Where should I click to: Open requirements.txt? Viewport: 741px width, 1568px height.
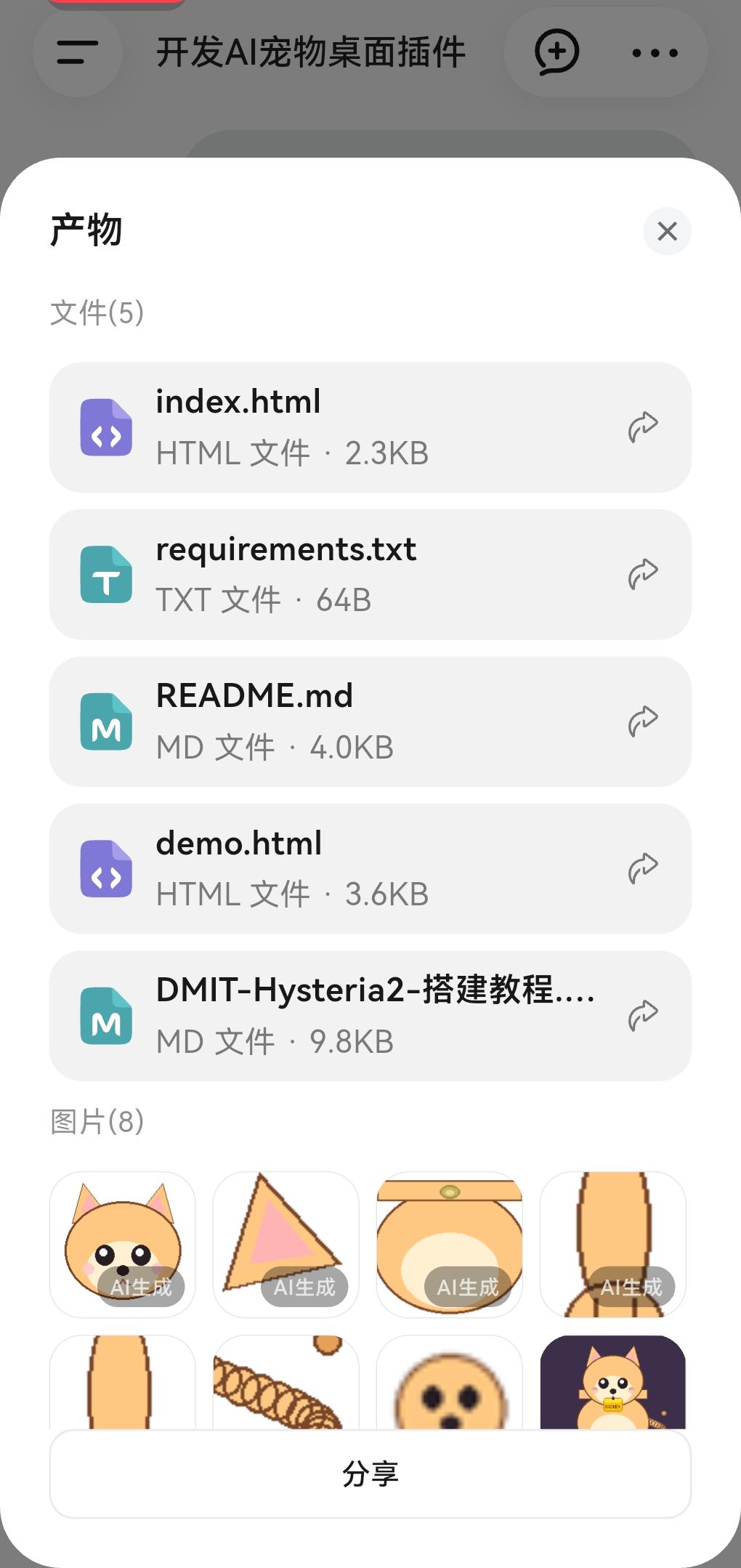point(370,575)
